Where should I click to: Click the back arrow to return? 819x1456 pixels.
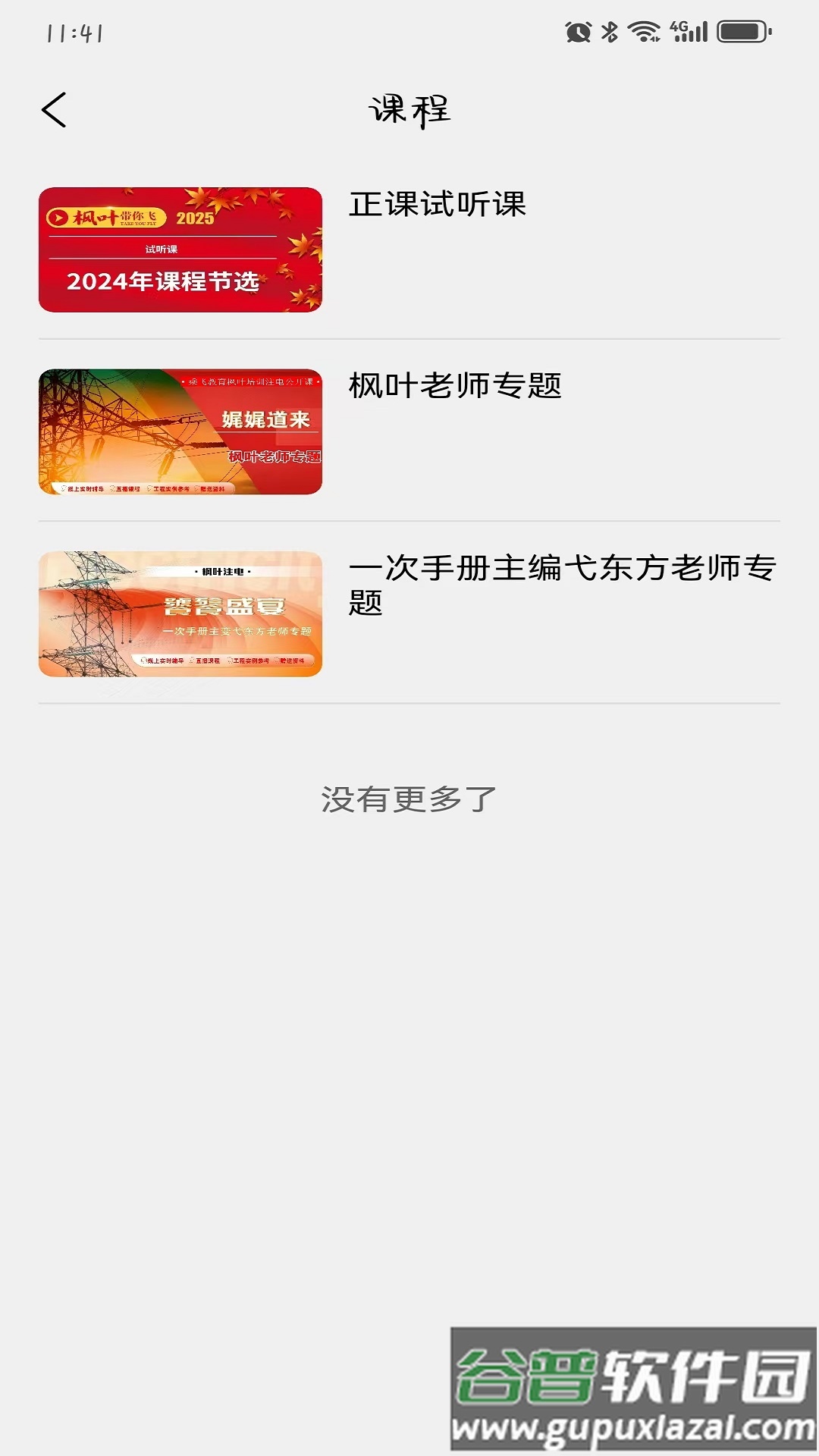coord(55,110)
